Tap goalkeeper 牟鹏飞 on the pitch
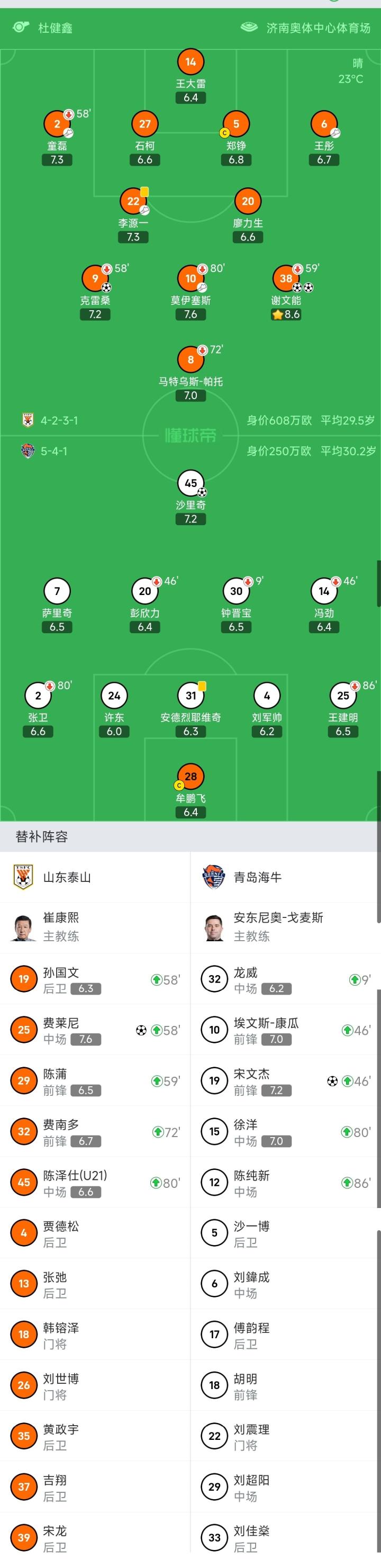The image size is (381, 1568). pos(190,777)
